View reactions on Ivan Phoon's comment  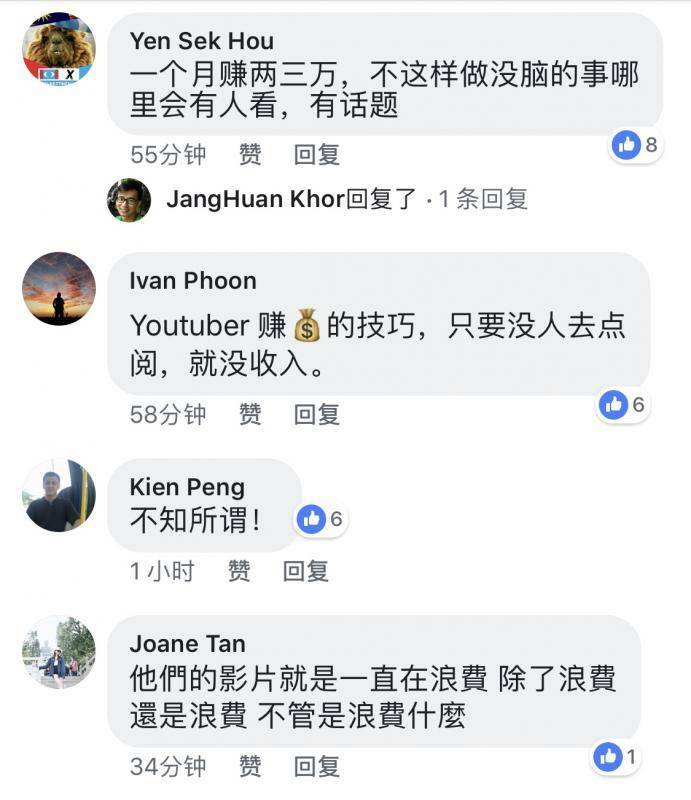[624, 405]
